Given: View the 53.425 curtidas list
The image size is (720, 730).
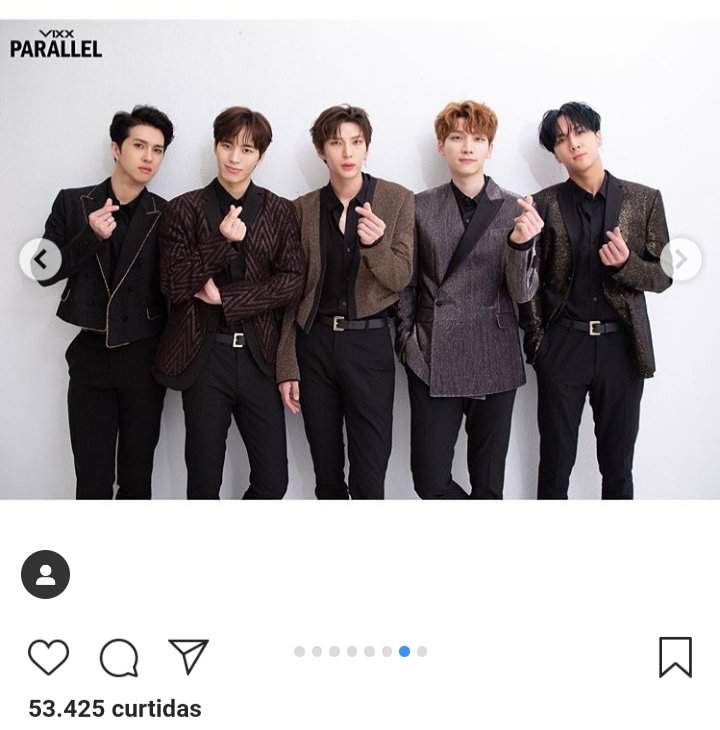Looking at the screenshot, I should click(x=114, y=709).
